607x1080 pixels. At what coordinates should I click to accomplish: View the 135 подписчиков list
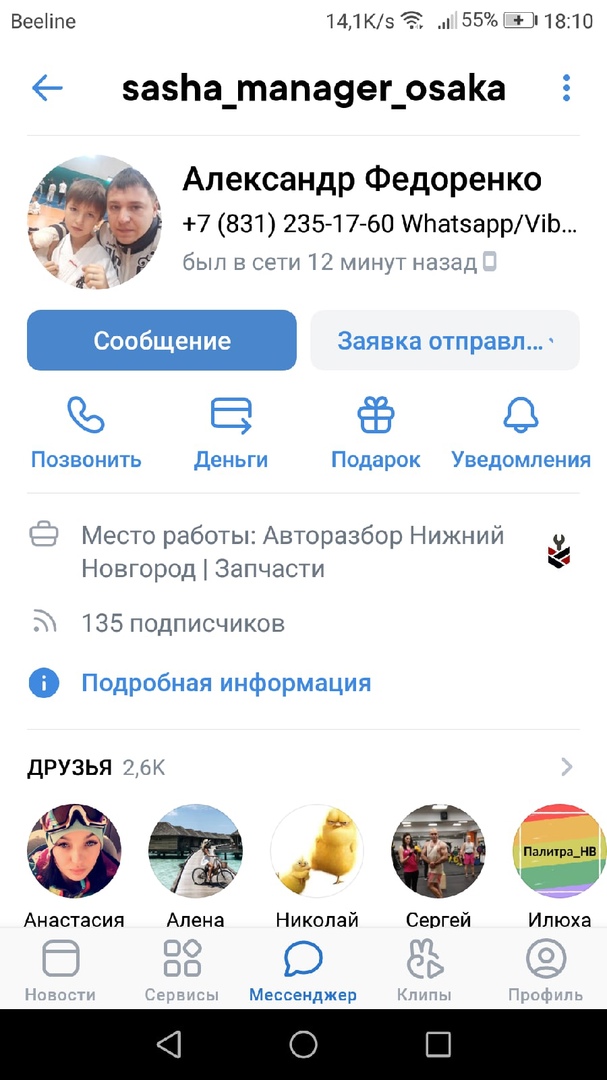pos(183,624)
